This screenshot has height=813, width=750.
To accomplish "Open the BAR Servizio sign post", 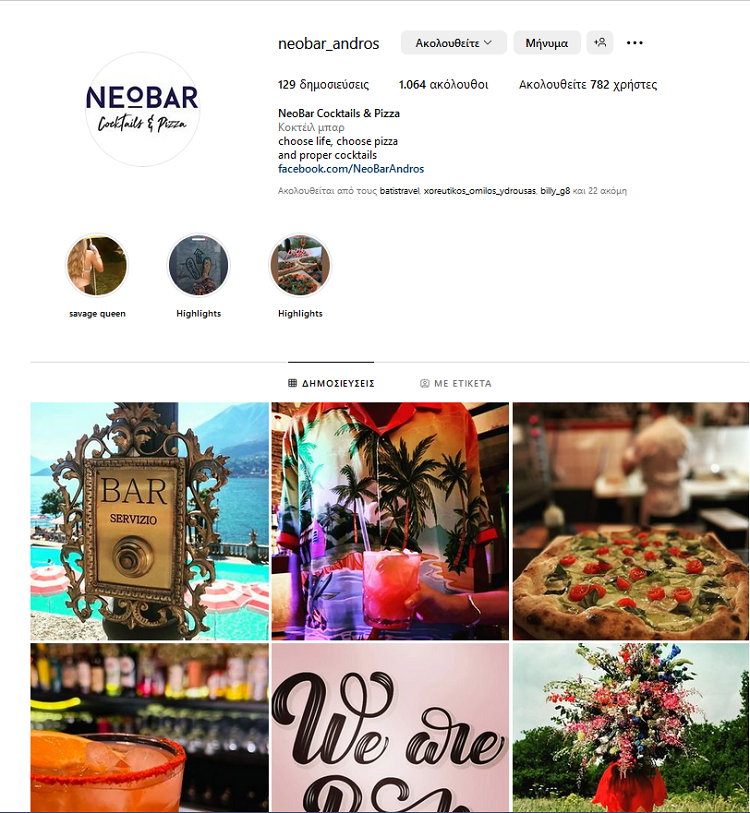I will (x=150, y=521).
